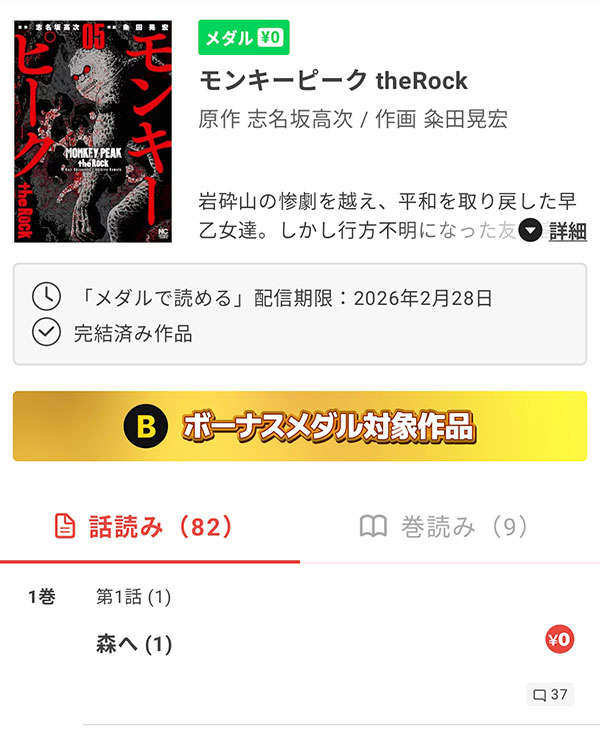Expand the synopsis with the 詳細 link

(555, 232)
